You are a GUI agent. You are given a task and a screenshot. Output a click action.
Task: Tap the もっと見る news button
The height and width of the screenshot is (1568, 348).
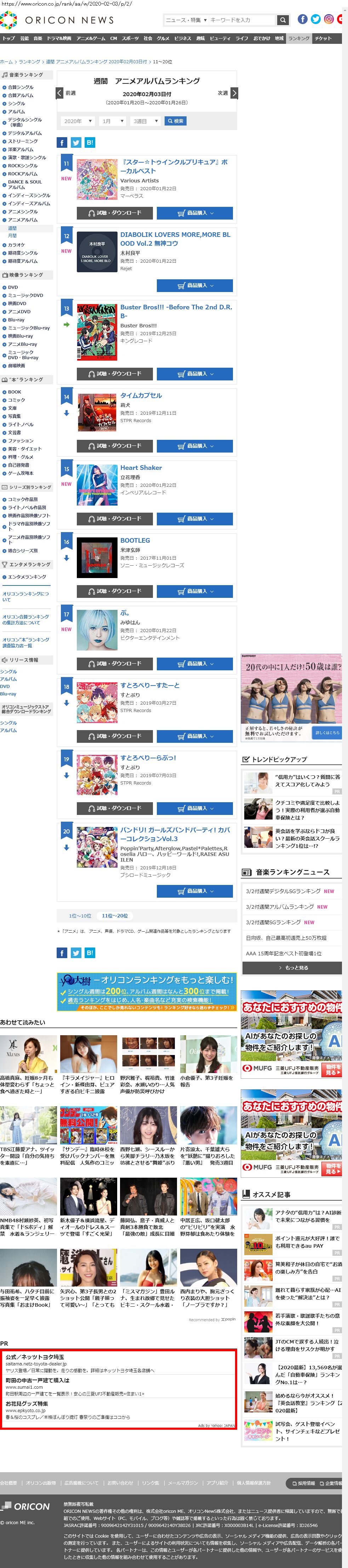291,967
